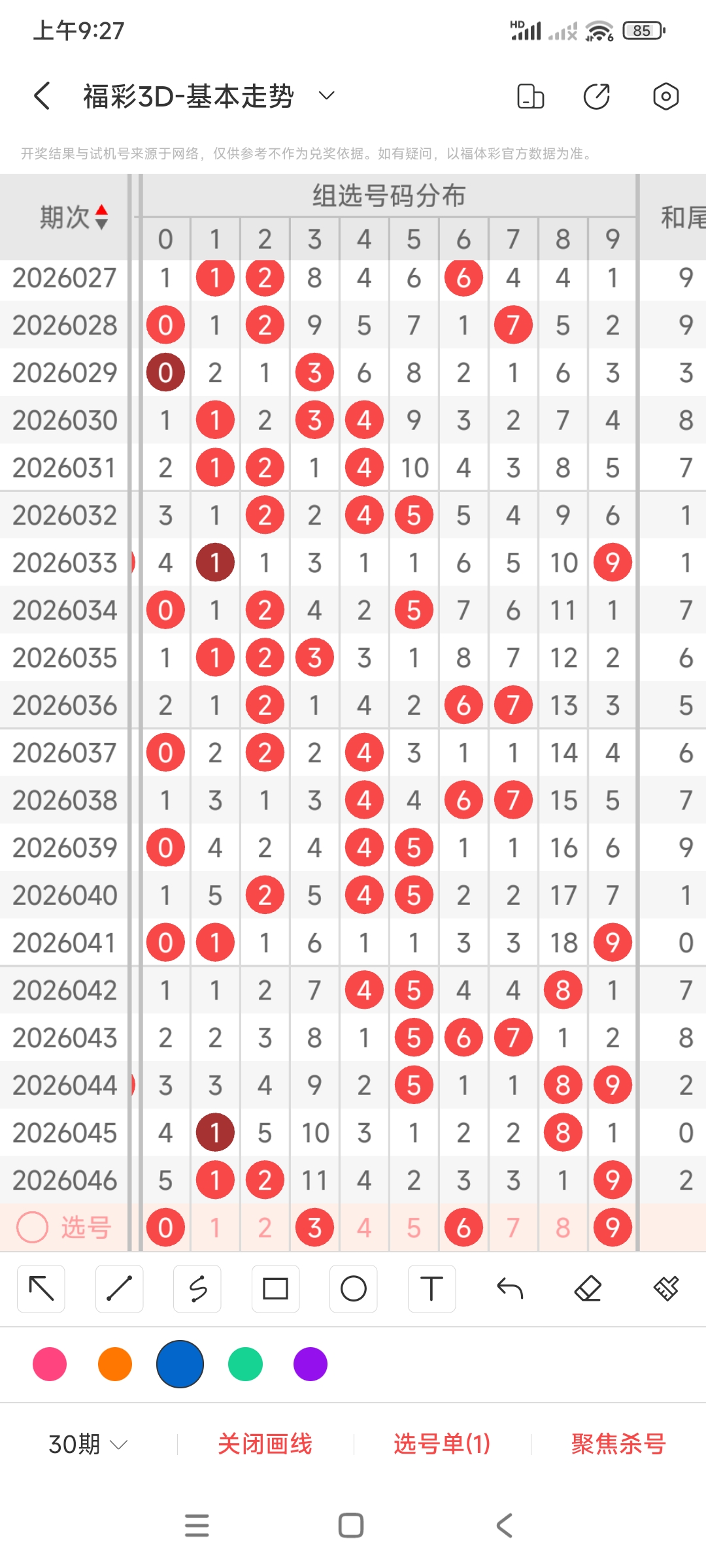Image resolution: width=706 pixels, height=1568 pixels.
Task: Undo the last drawn annotation
Action: (x=511, y=1289)
